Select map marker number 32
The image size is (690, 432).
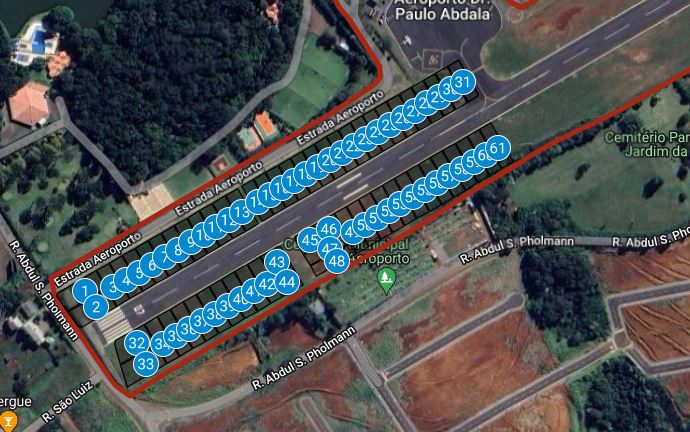(x=137, y=343)
